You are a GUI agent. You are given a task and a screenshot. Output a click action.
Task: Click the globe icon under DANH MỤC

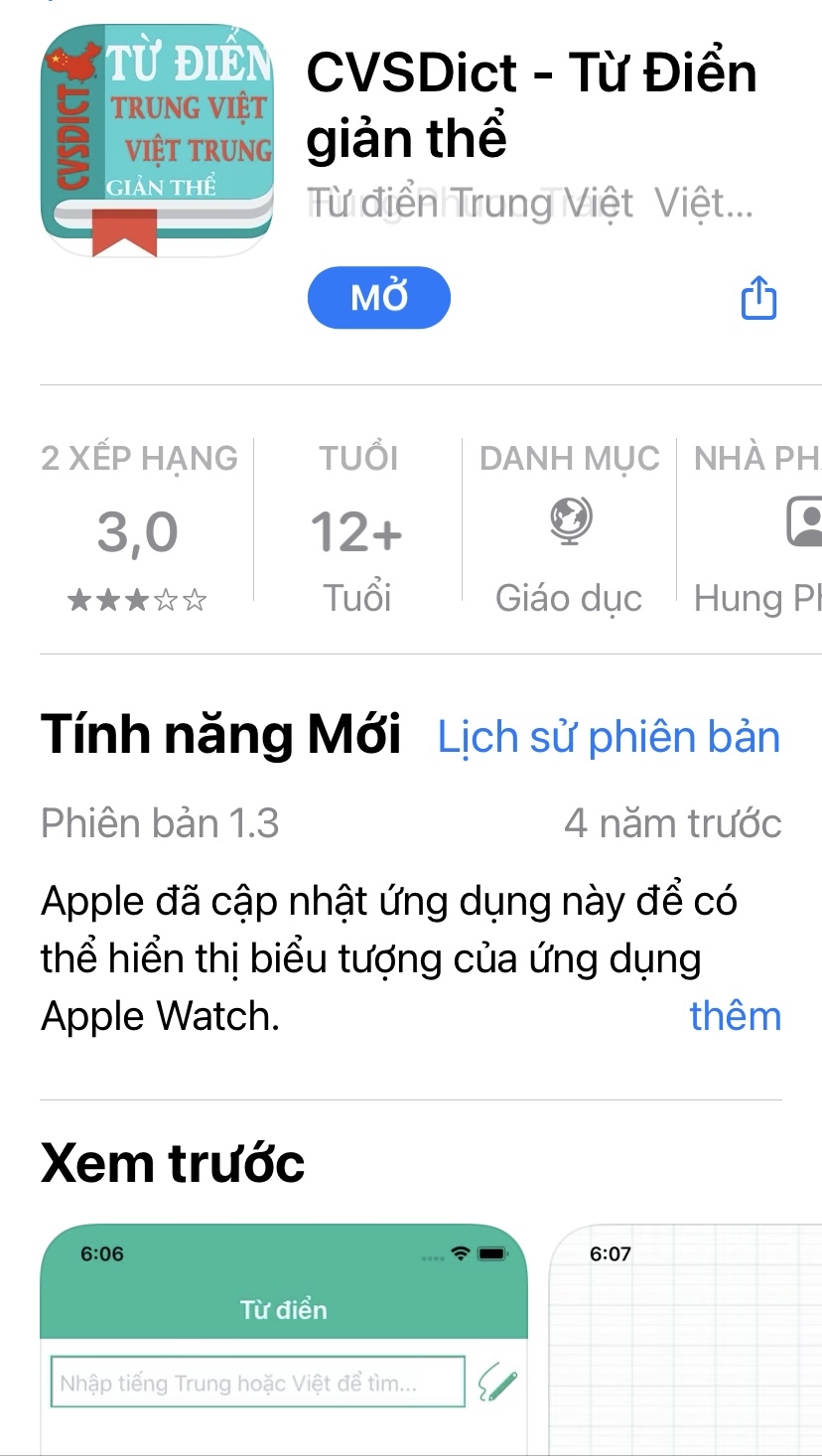[x=569, y=521]
